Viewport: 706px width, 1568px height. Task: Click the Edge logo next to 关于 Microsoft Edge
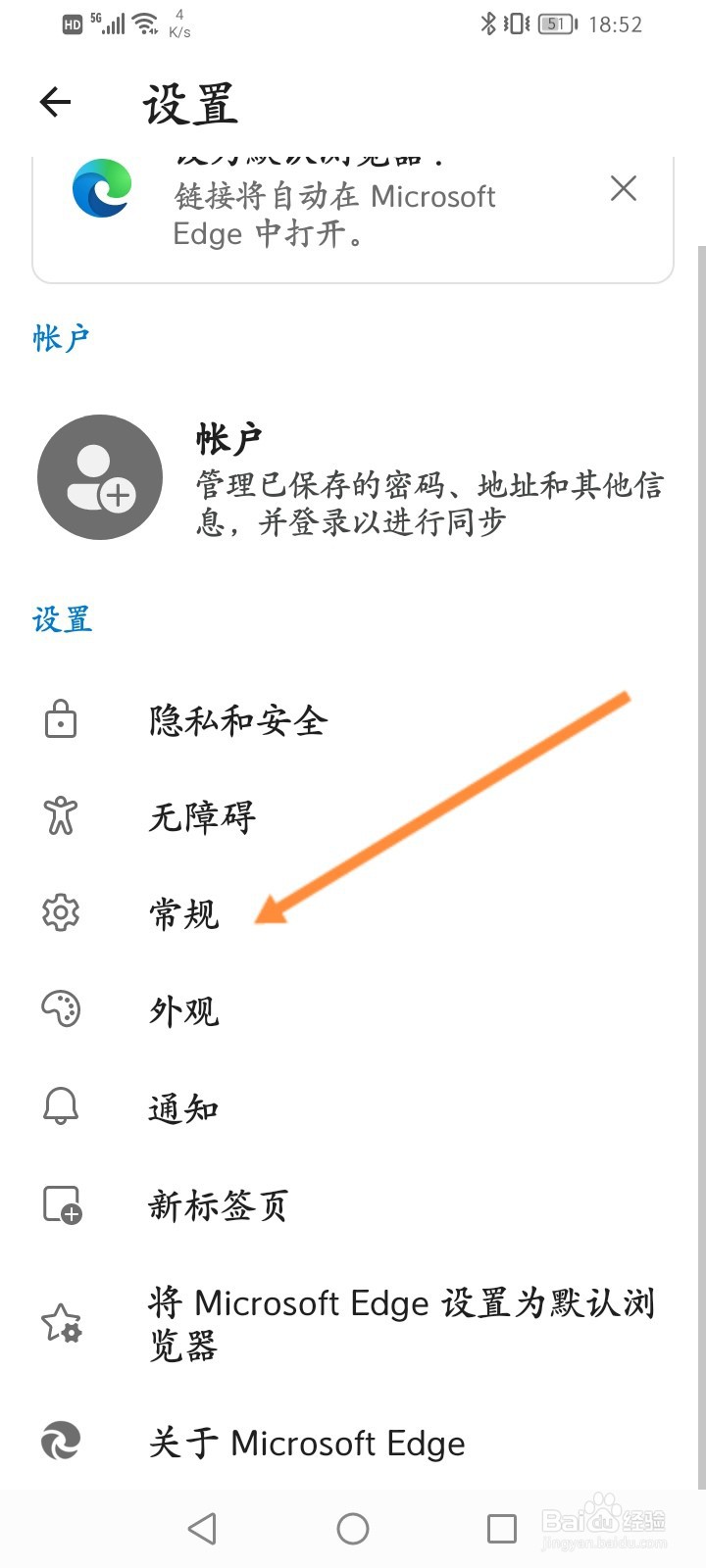(x=61, y=1443)
